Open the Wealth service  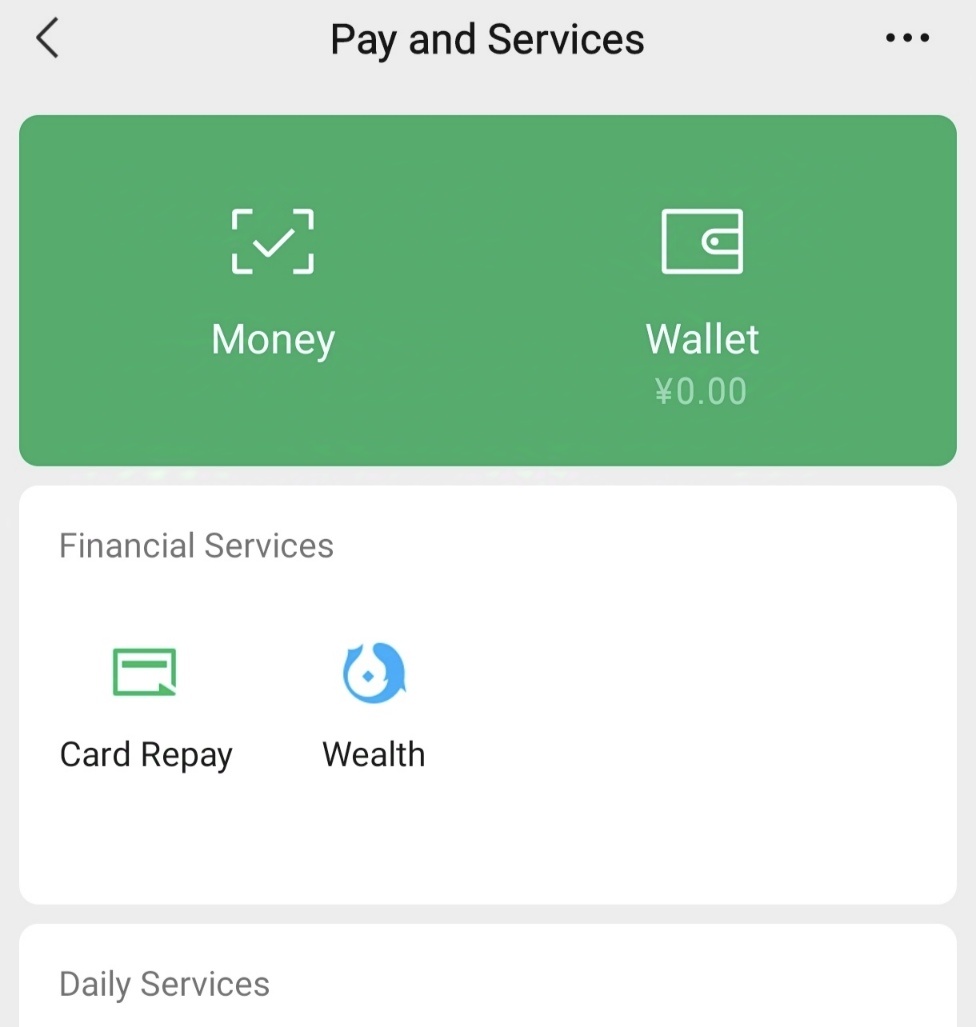(x=373, y=706)
